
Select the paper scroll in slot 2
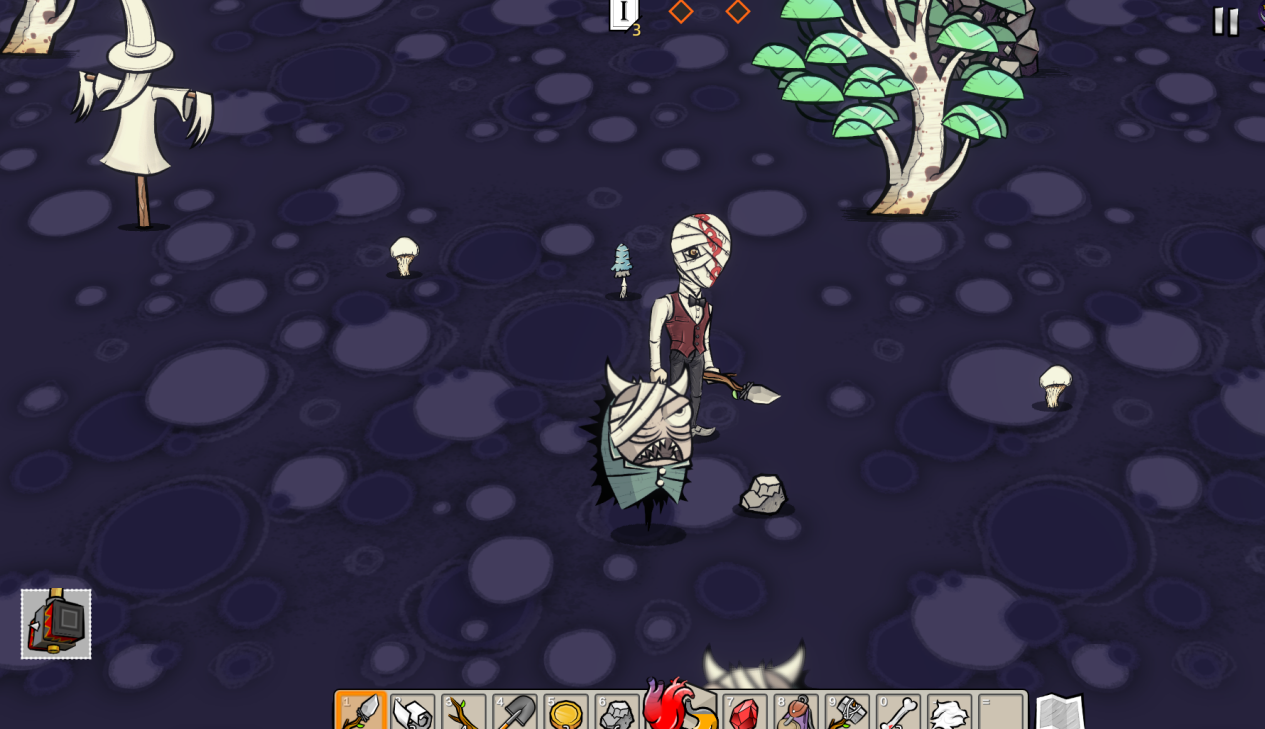[412, 712]
